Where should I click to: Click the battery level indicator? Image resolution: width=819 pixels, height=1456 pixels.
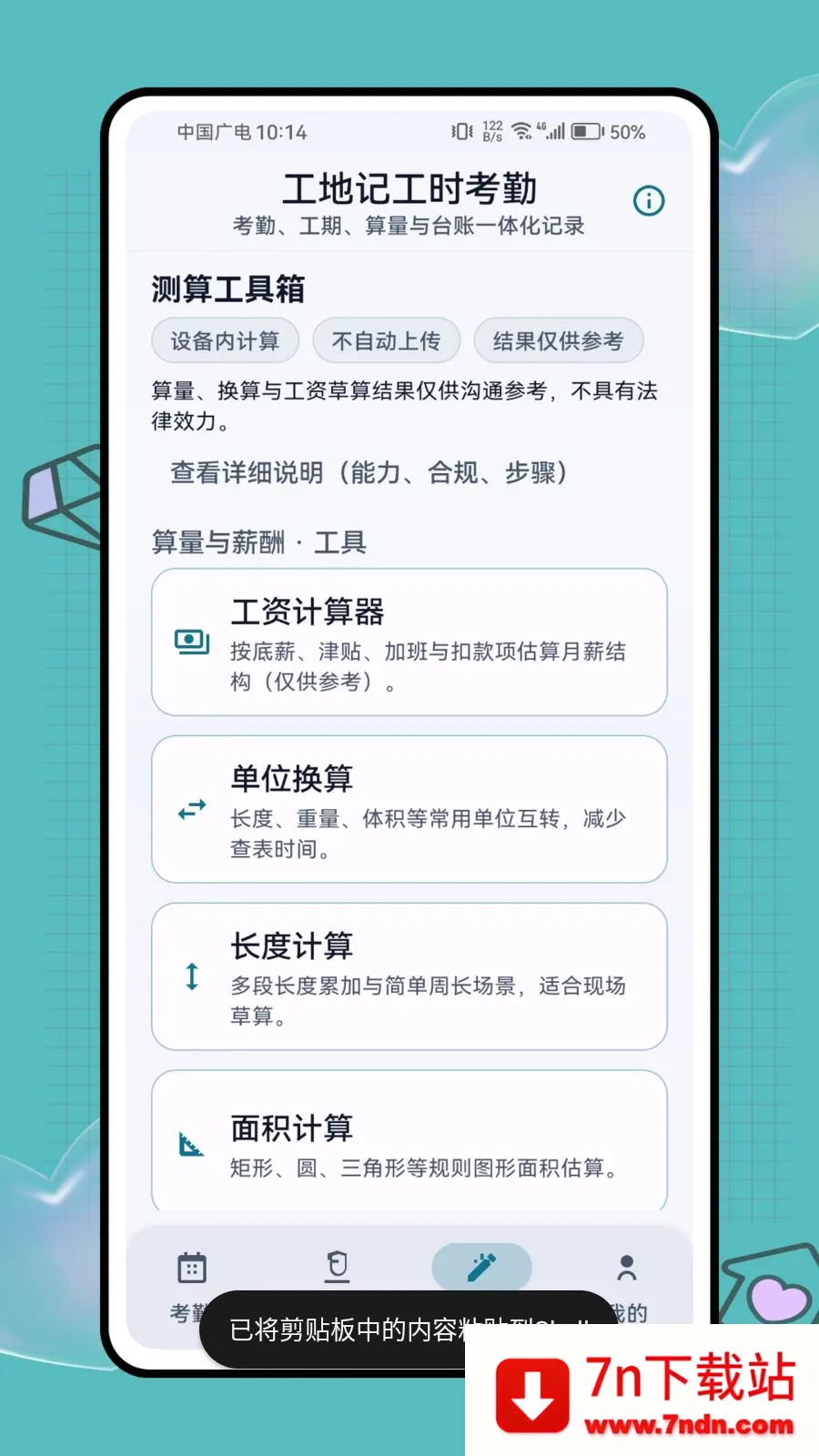585,132
